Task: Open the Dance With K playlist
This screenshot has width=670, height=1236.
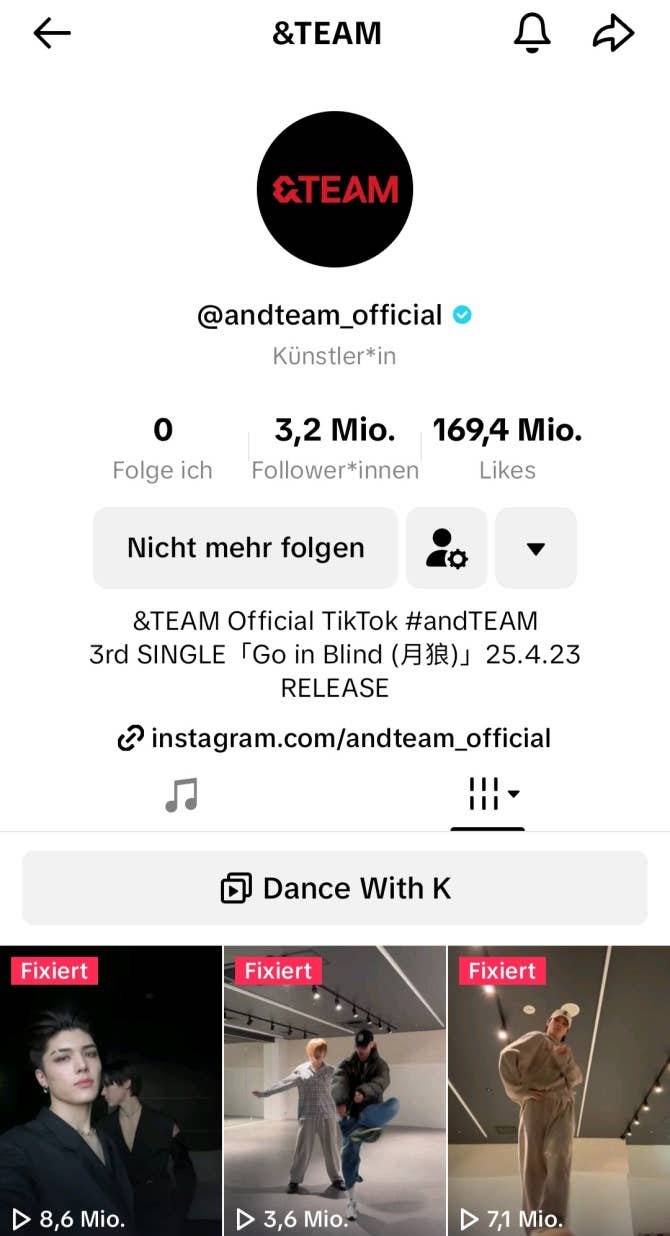Action: tap(335, 888)
